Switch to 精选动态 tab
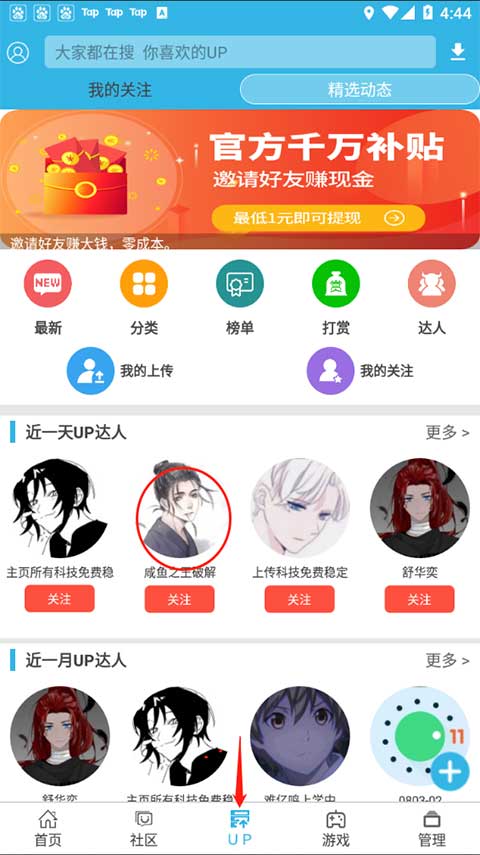 click(359, 89)
